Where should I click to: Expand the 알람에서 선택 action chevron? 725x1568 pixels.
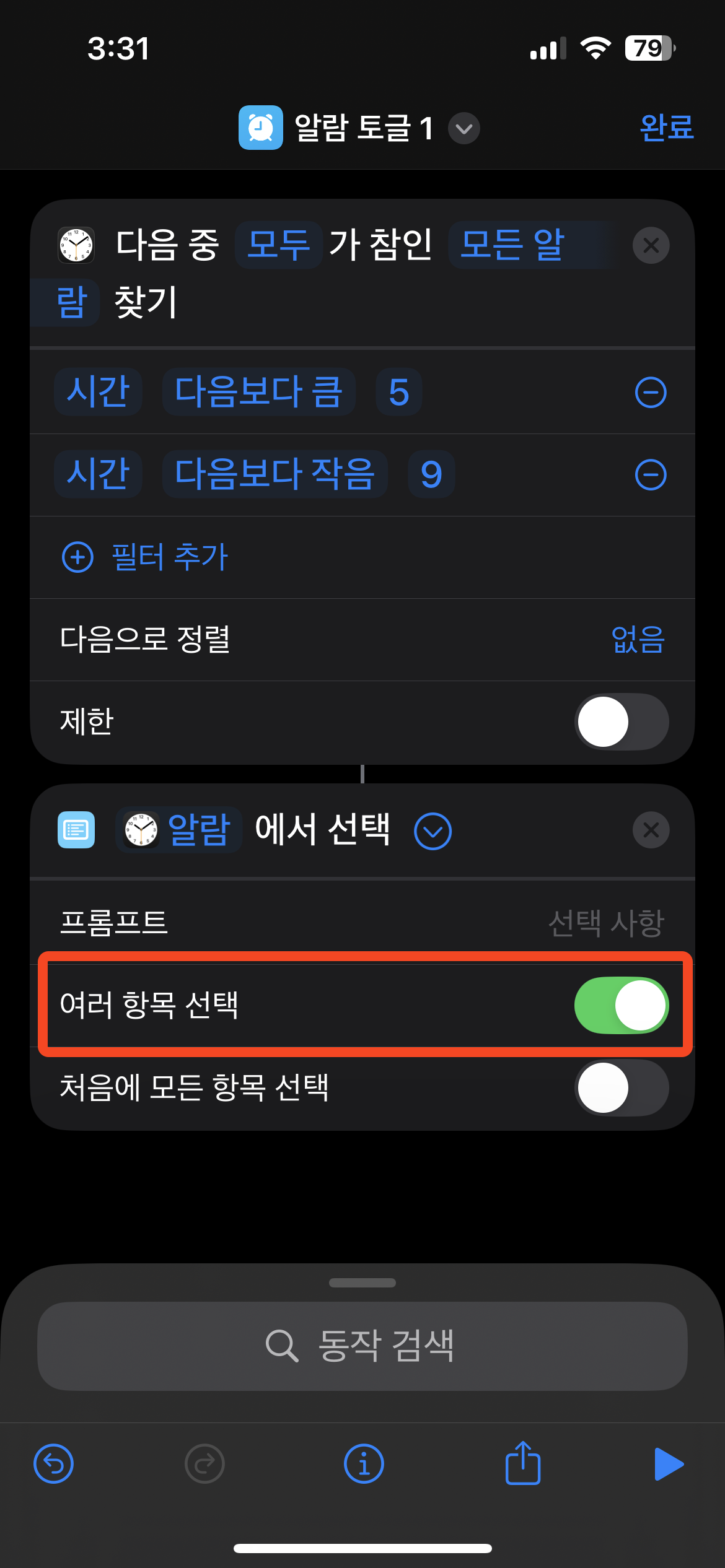(433, 831)
